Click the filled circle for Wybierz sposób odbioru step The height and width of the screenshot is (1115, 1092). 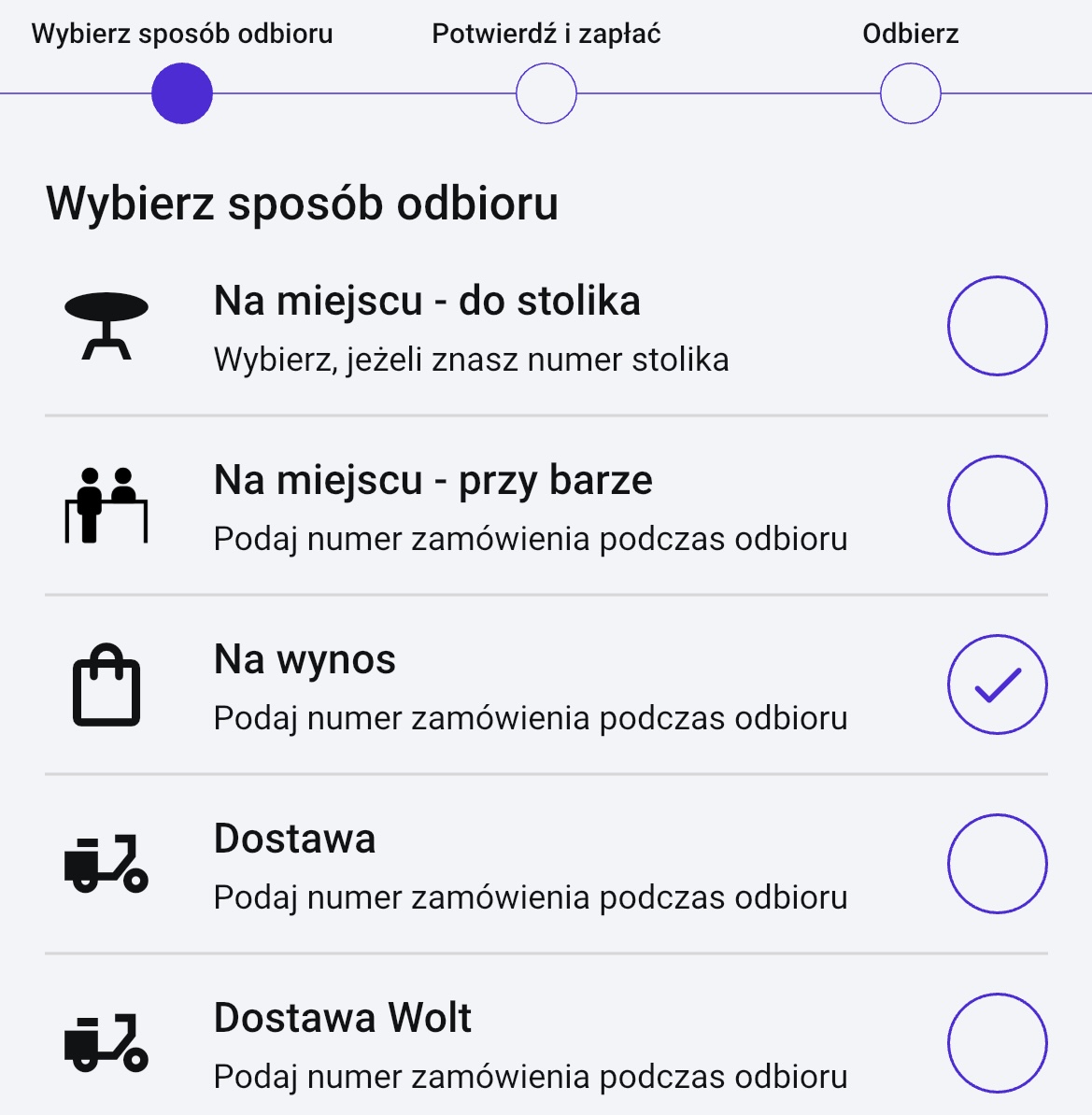pyautogui.click(x=182, y=93)
